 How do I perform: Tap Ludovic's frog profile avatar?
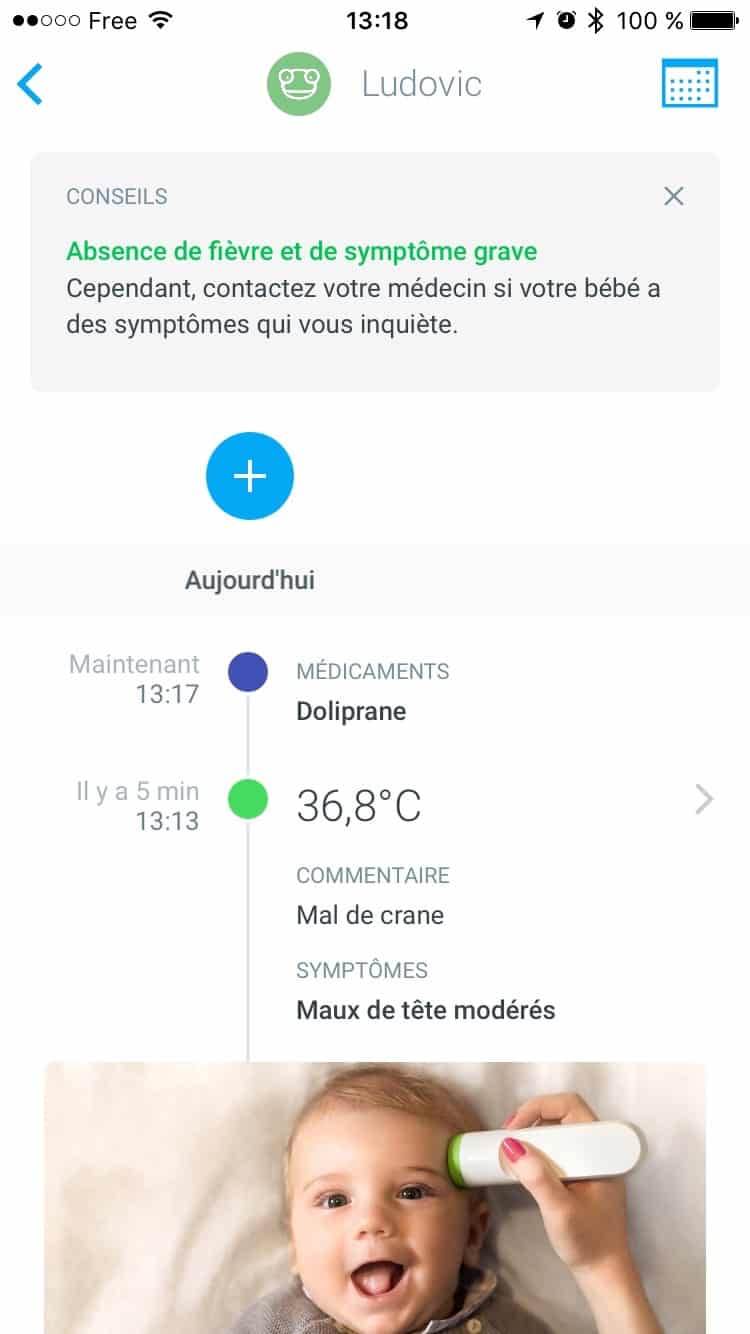tap(299, 84)
